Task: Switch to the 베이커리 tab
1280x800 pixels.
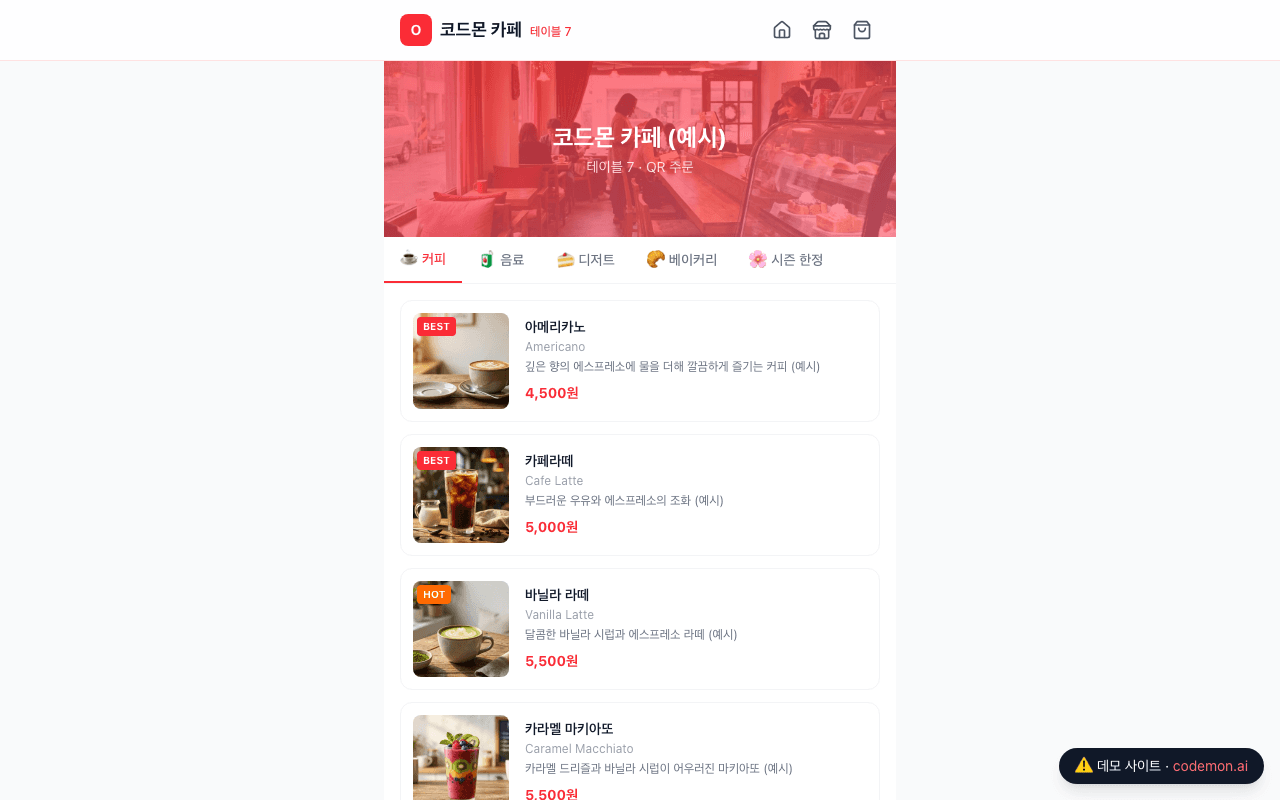Action: 682,259
